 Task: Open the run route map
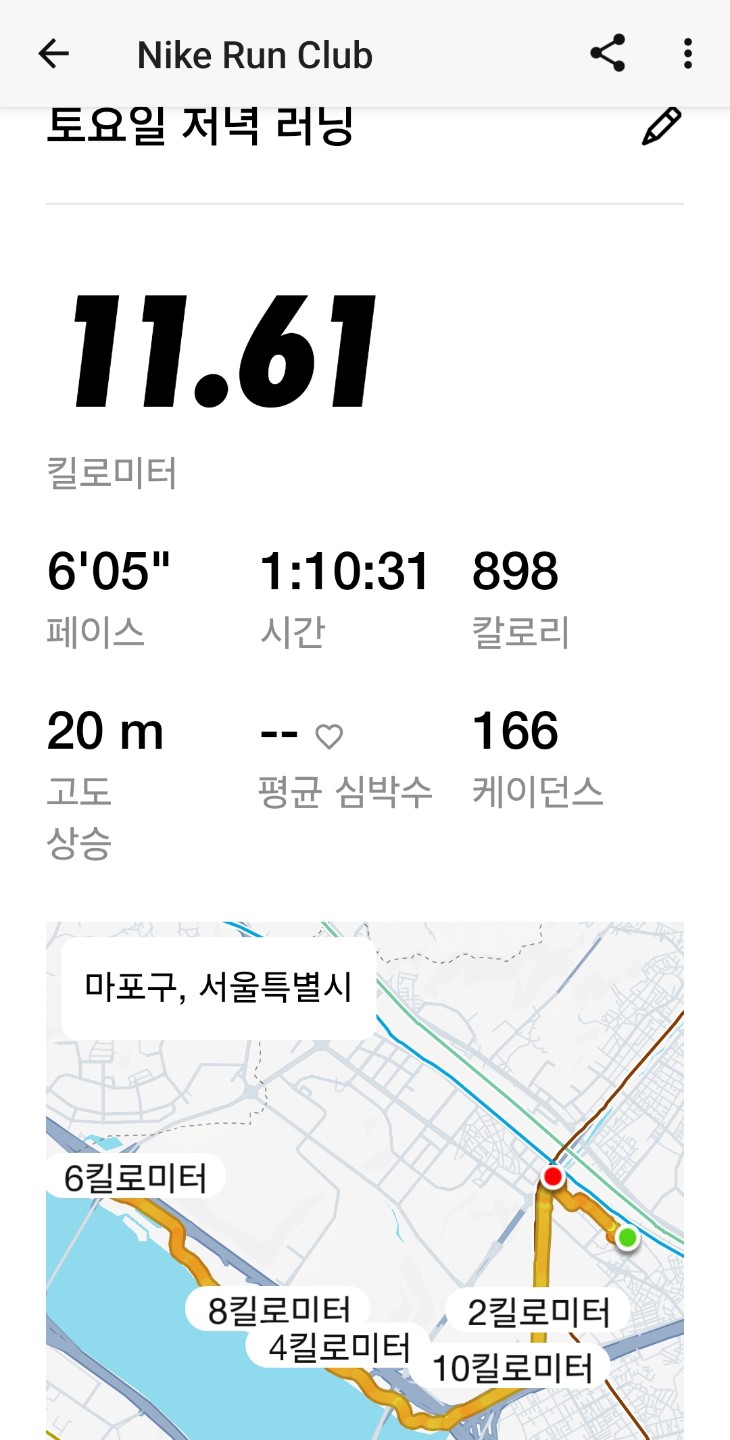pyautogui.click(x=365, y=1180)
